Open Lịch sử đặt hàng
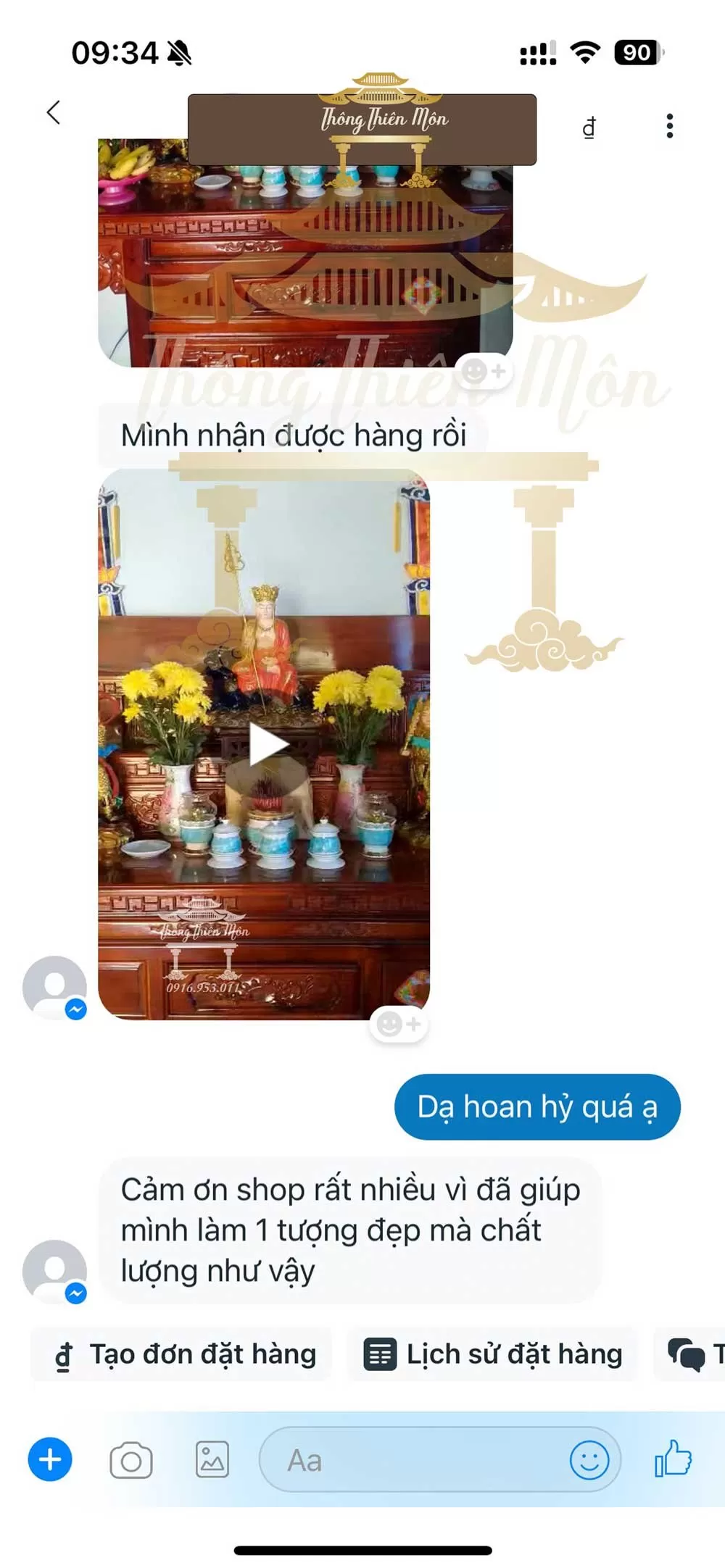Viewport: 725px width, 1568px height. [x=493, y=1354]
